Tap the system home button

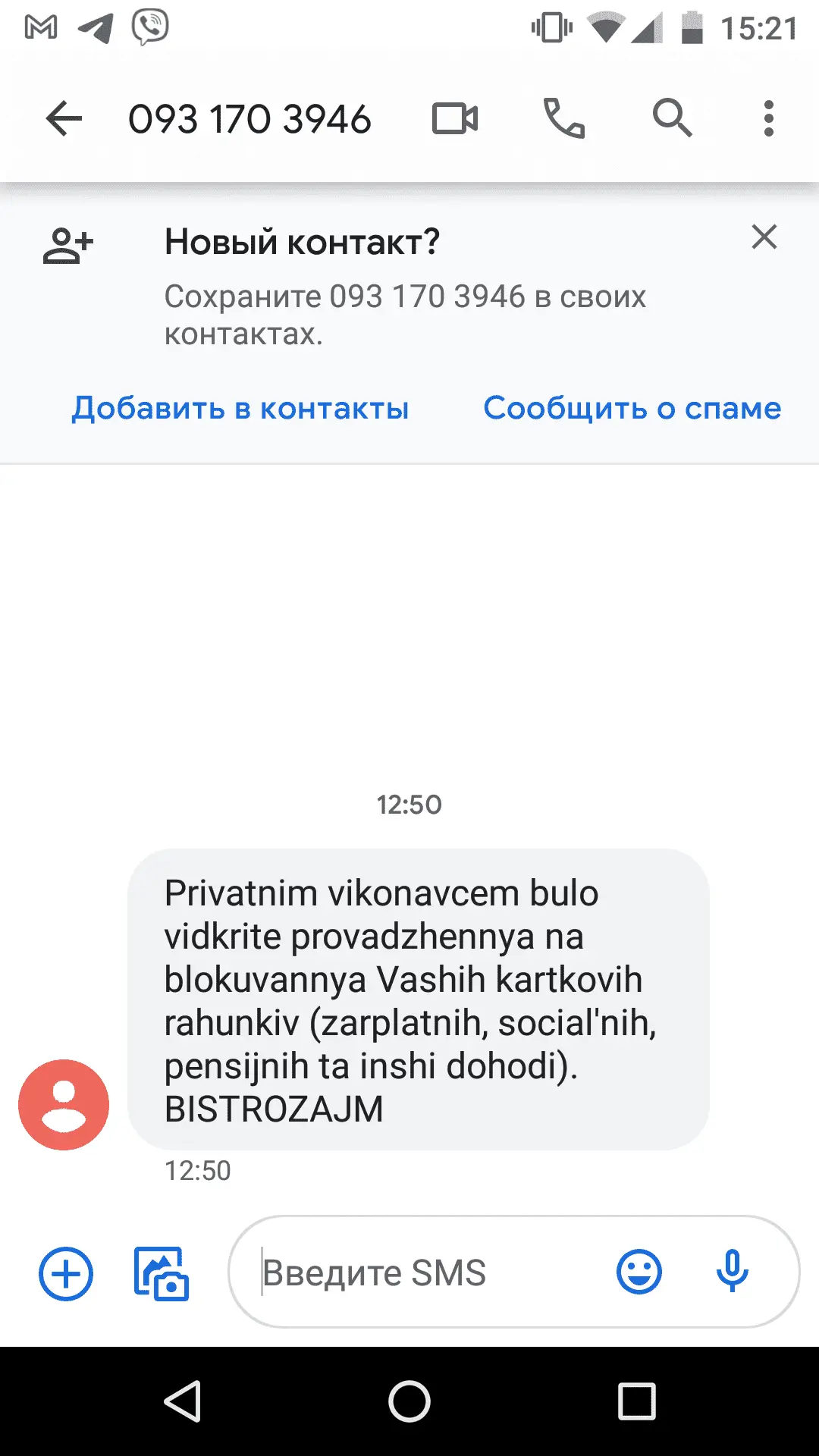coord(409,1401)
